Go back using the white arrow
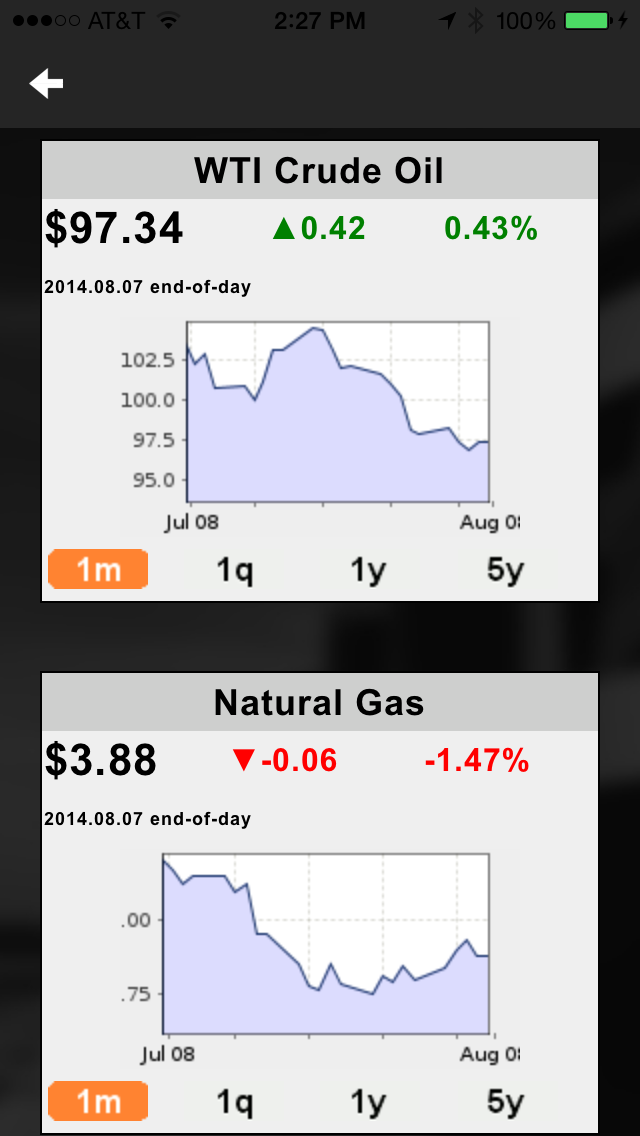 point(46,84)
